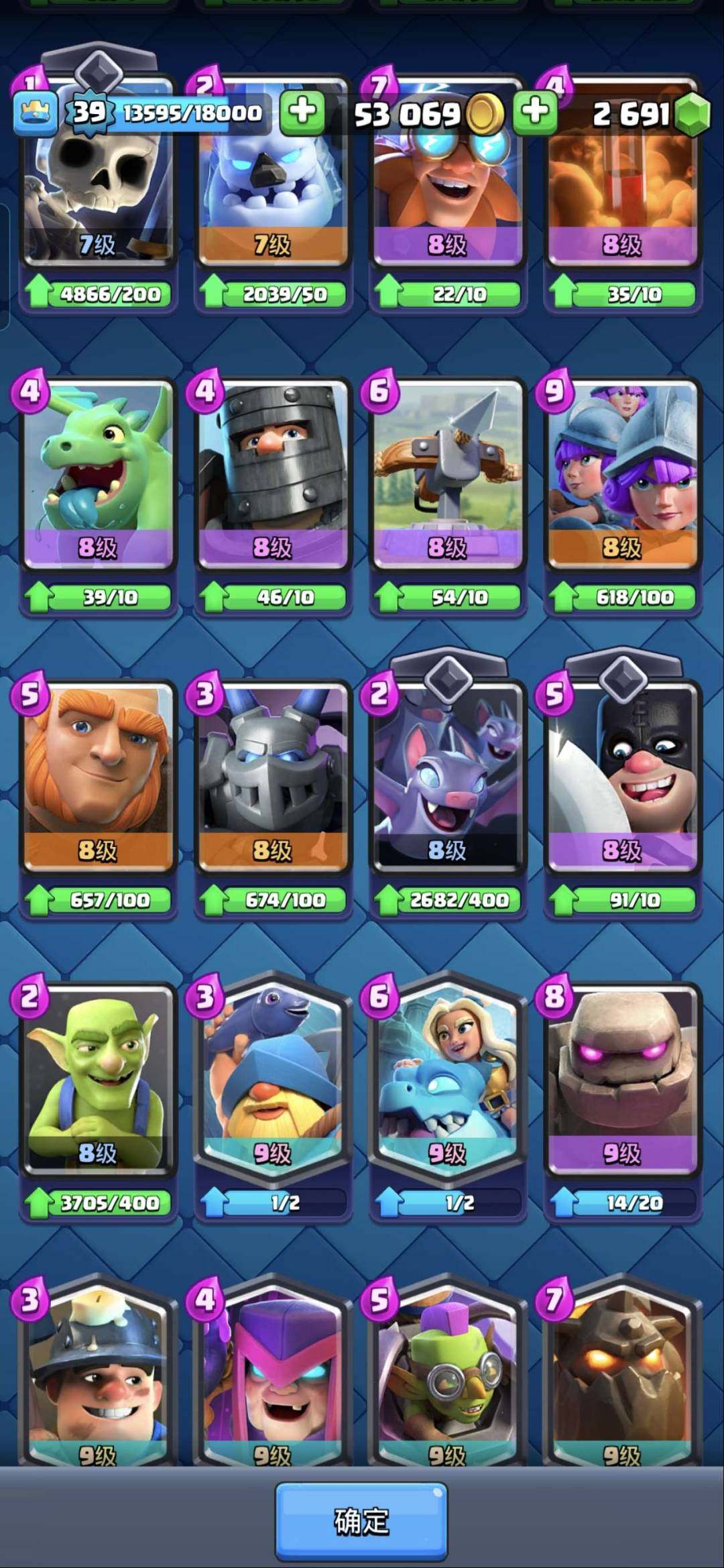Pick the Executioner card
The image size is (724, 1568).
coord(622,776)
